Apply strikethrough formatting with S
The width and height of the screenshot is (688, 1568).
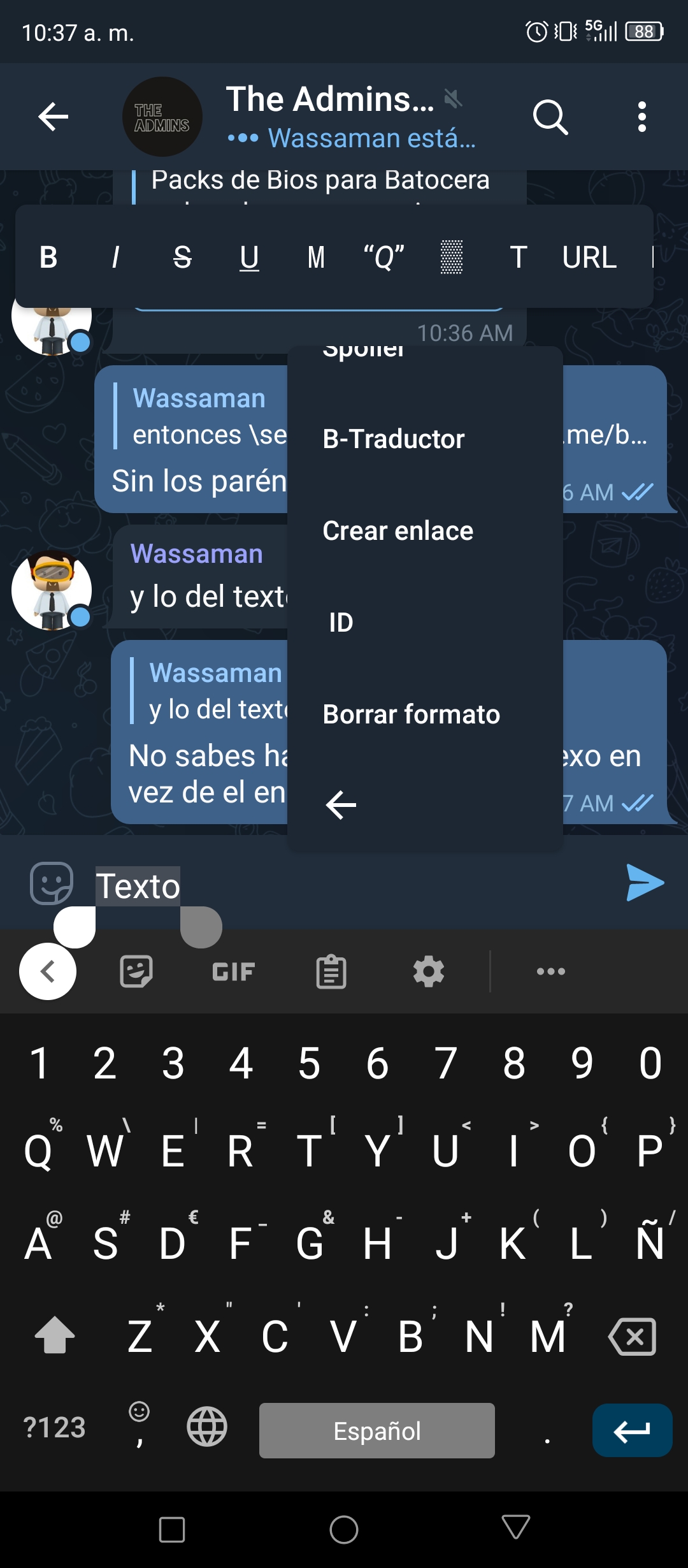click(182, 258)
